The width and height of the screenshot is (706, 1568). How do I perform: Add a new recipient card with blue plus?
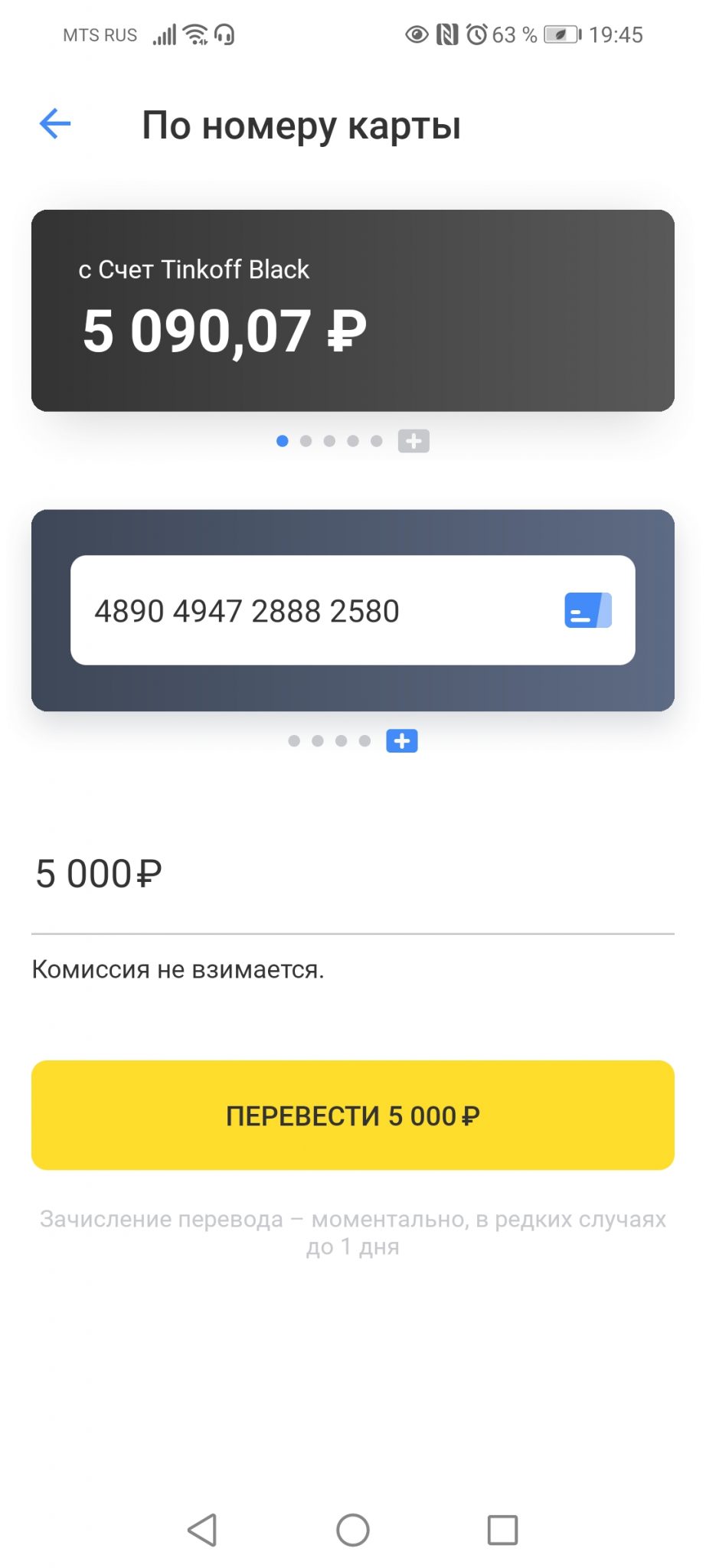coord(402,741)
